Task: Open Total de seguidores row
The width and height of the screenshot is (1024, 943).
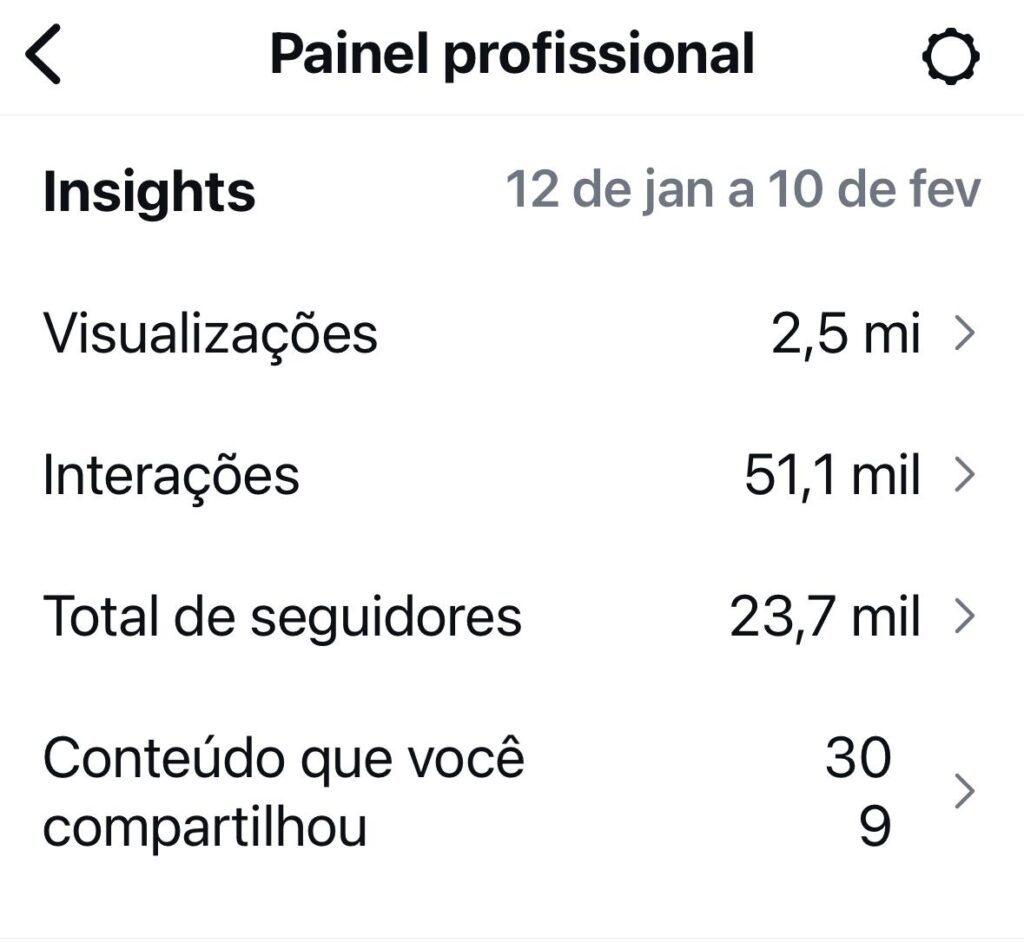Action: click(x=510, y=618)
